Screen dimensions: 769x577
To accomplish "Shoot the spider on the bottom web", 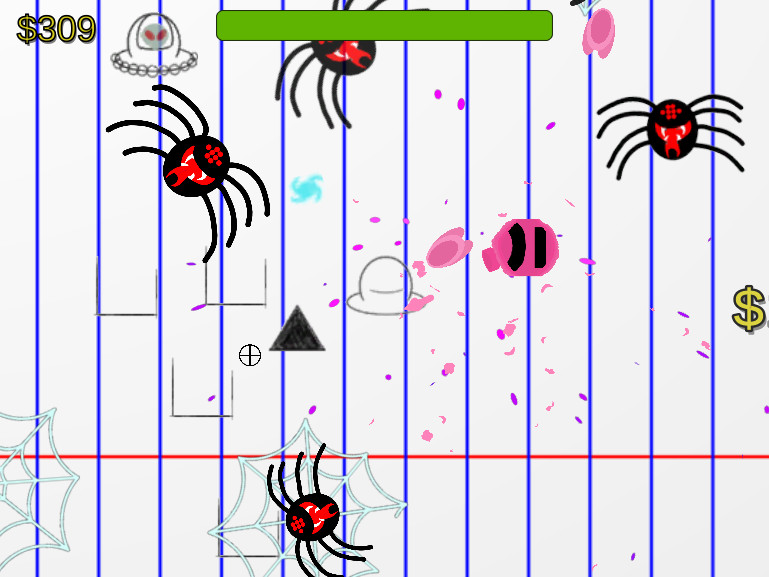I will 313,518.
